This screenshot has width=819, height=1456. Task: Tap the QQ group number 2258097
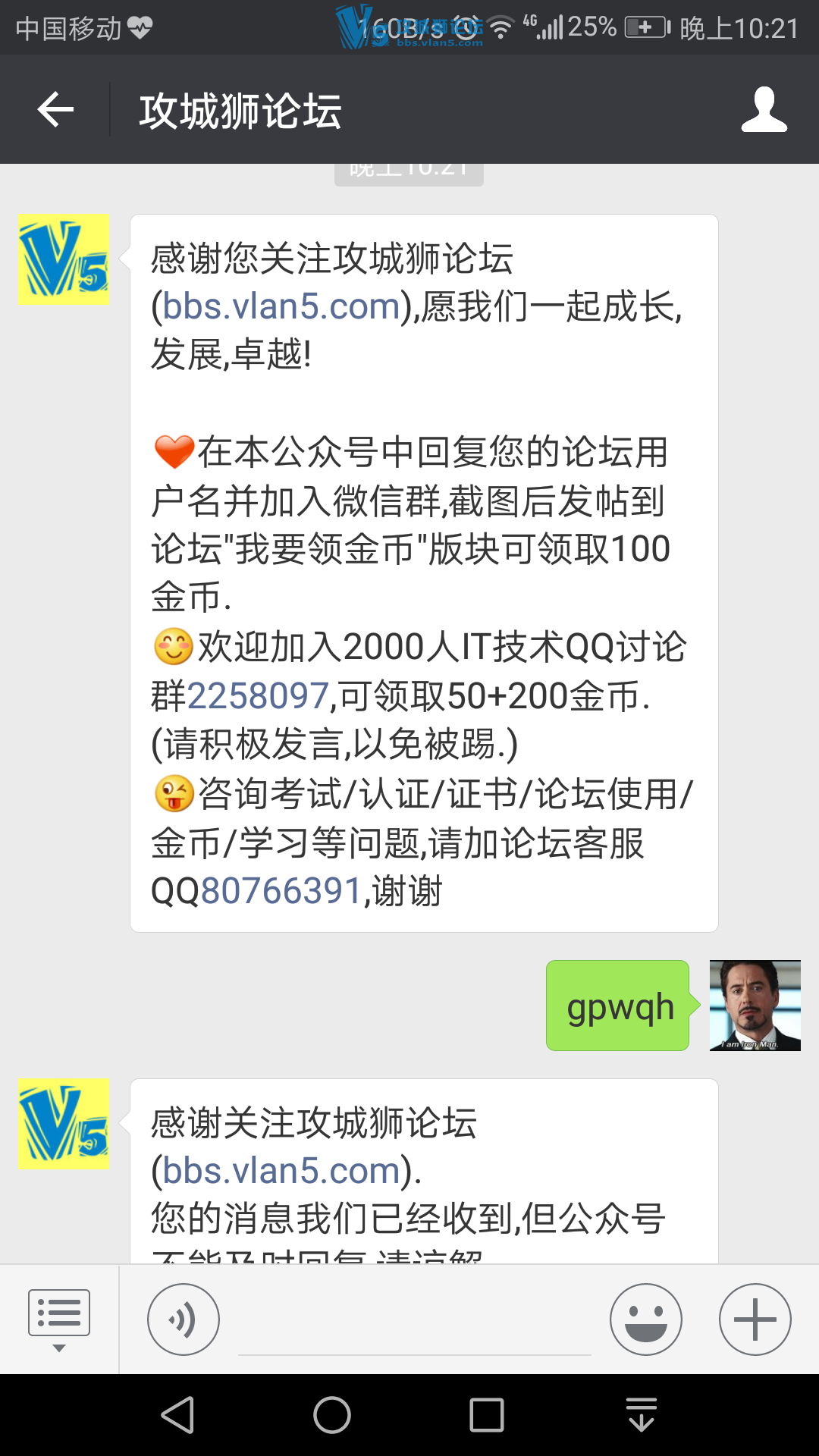pyautogui.click(x=258, y=696)
